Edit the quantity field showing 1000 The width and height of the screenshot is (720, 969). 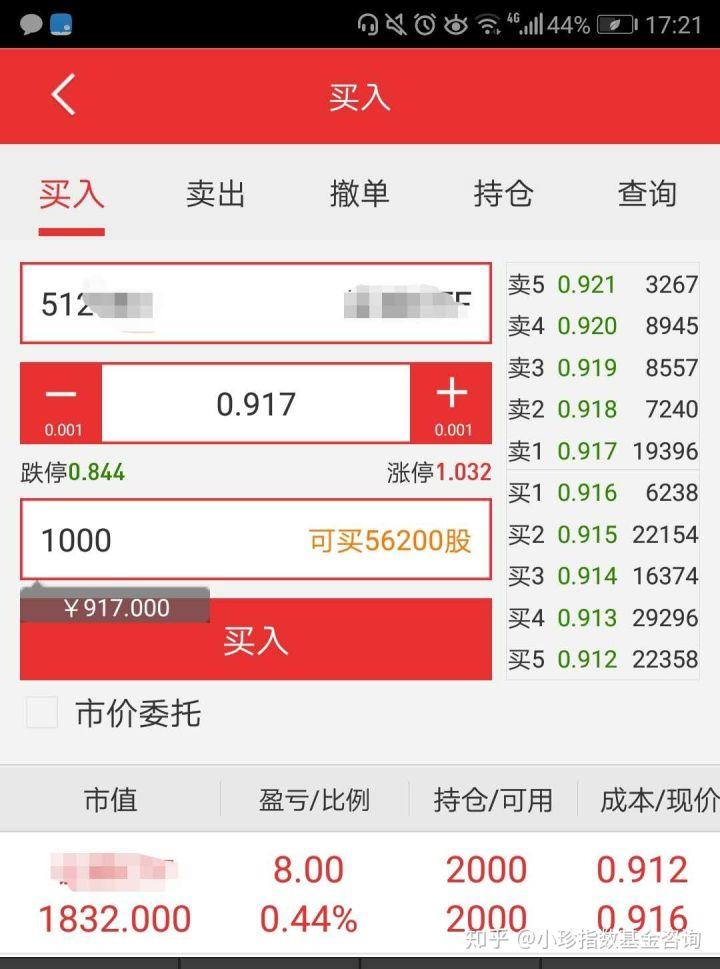pos(160,540)
